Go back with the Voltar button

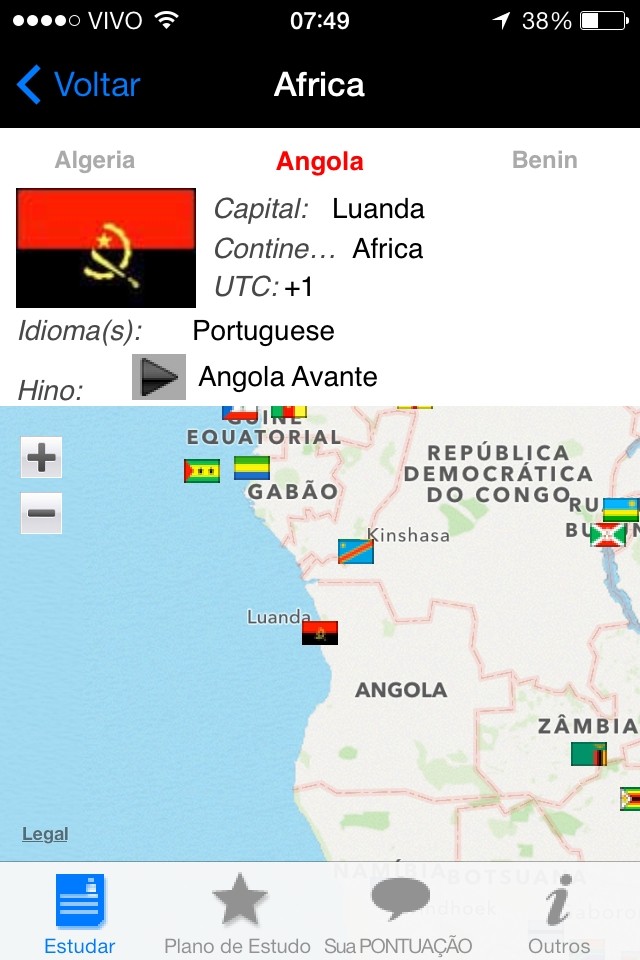click(x=79, y=85)
